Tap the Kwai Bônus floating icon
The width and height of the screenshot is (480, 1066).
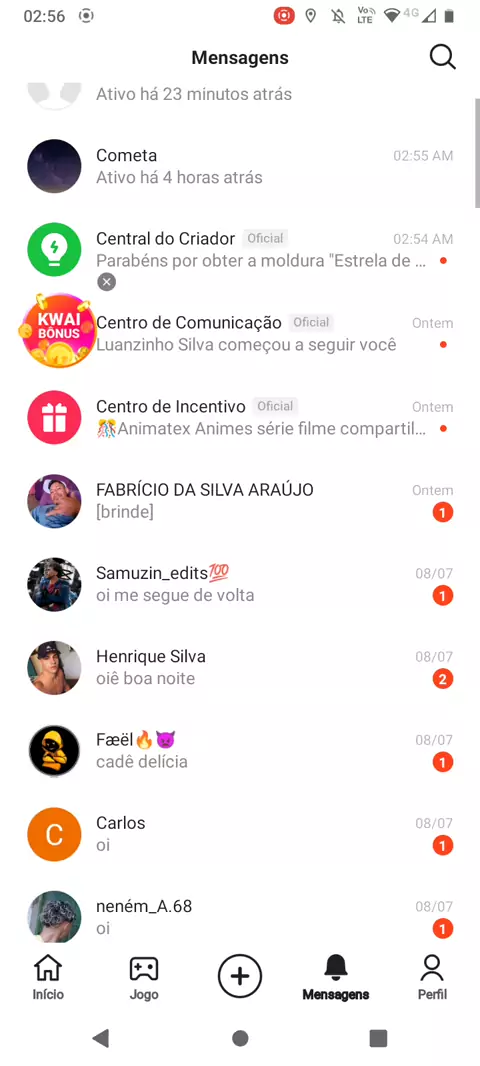point(58,330)
